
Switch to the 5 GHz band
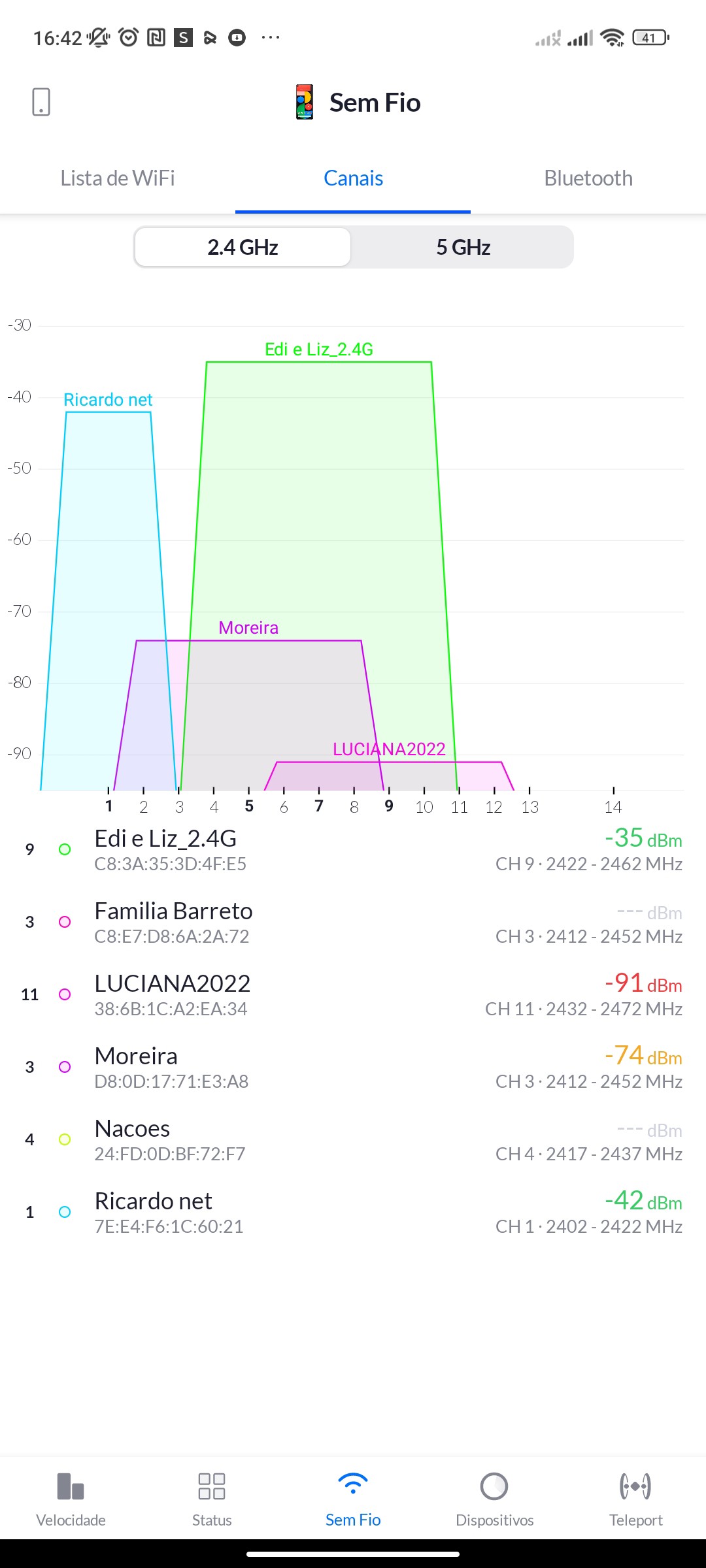coord(463,248)
